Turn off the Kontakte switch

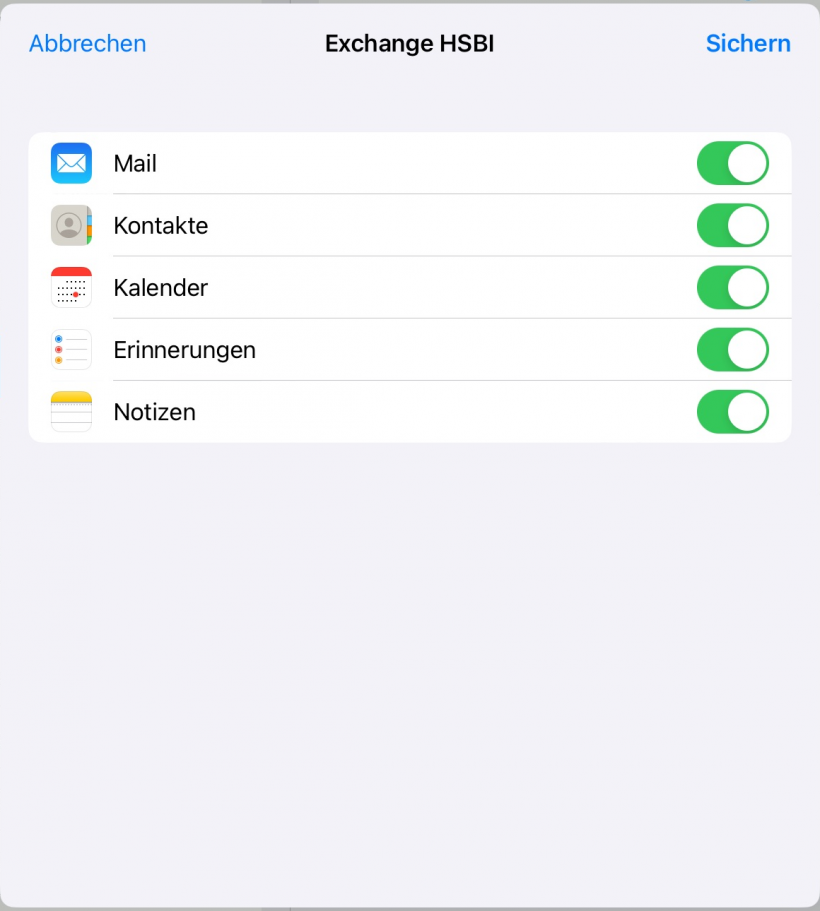pos(732,225)
